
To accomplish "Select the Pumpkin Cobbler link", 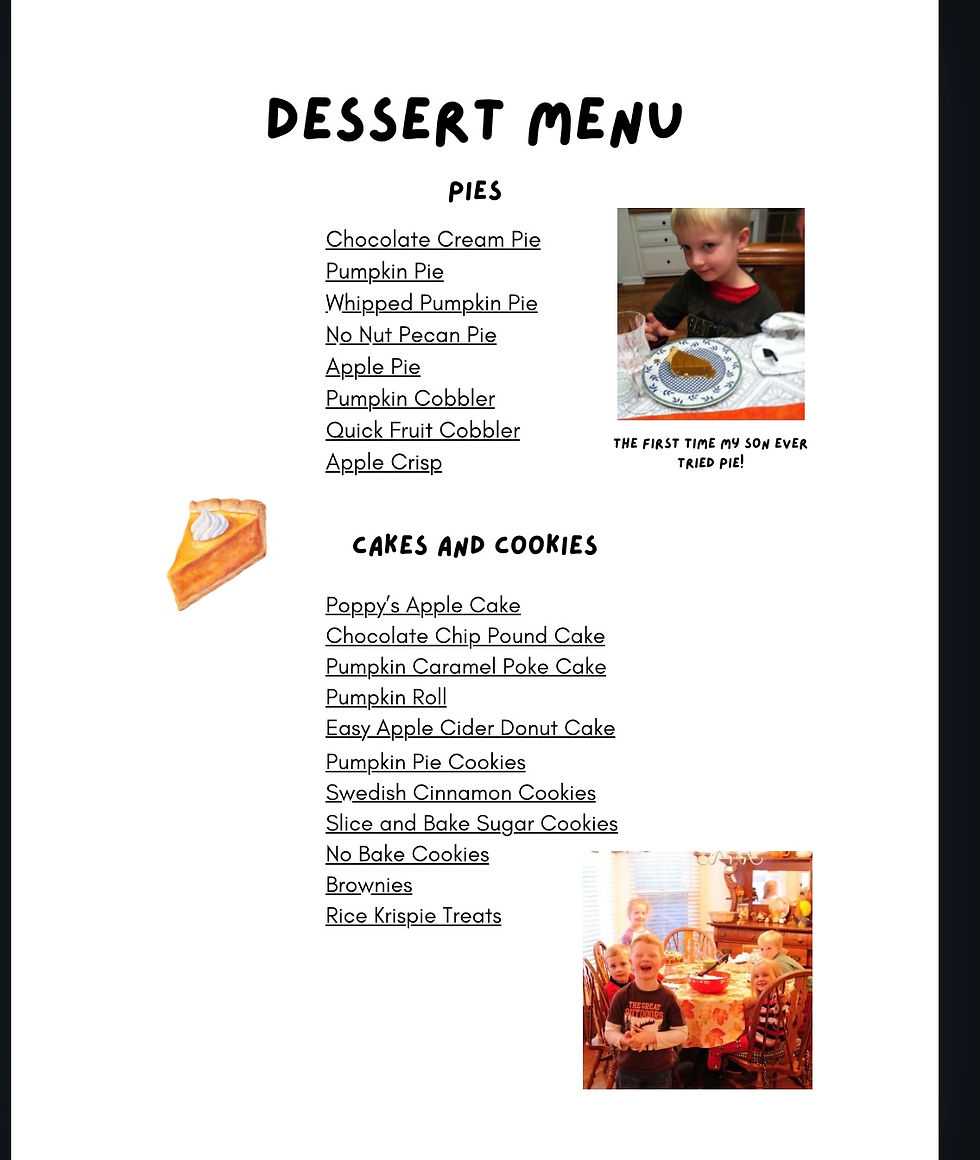I will click(x=410, y=399).
